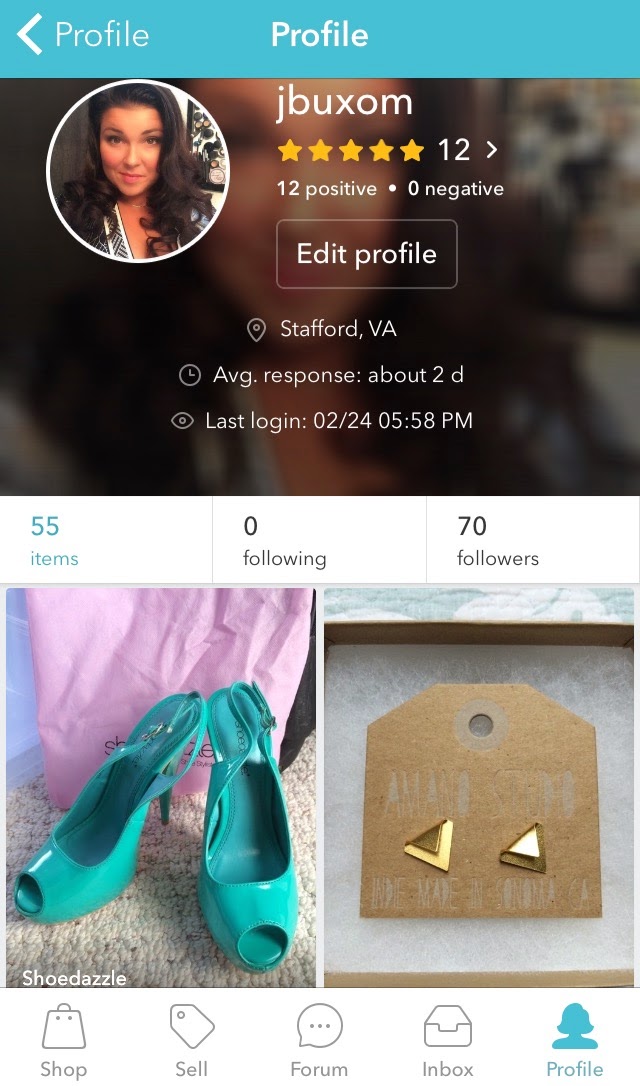Open the 12 star ratings

[388, 151]
